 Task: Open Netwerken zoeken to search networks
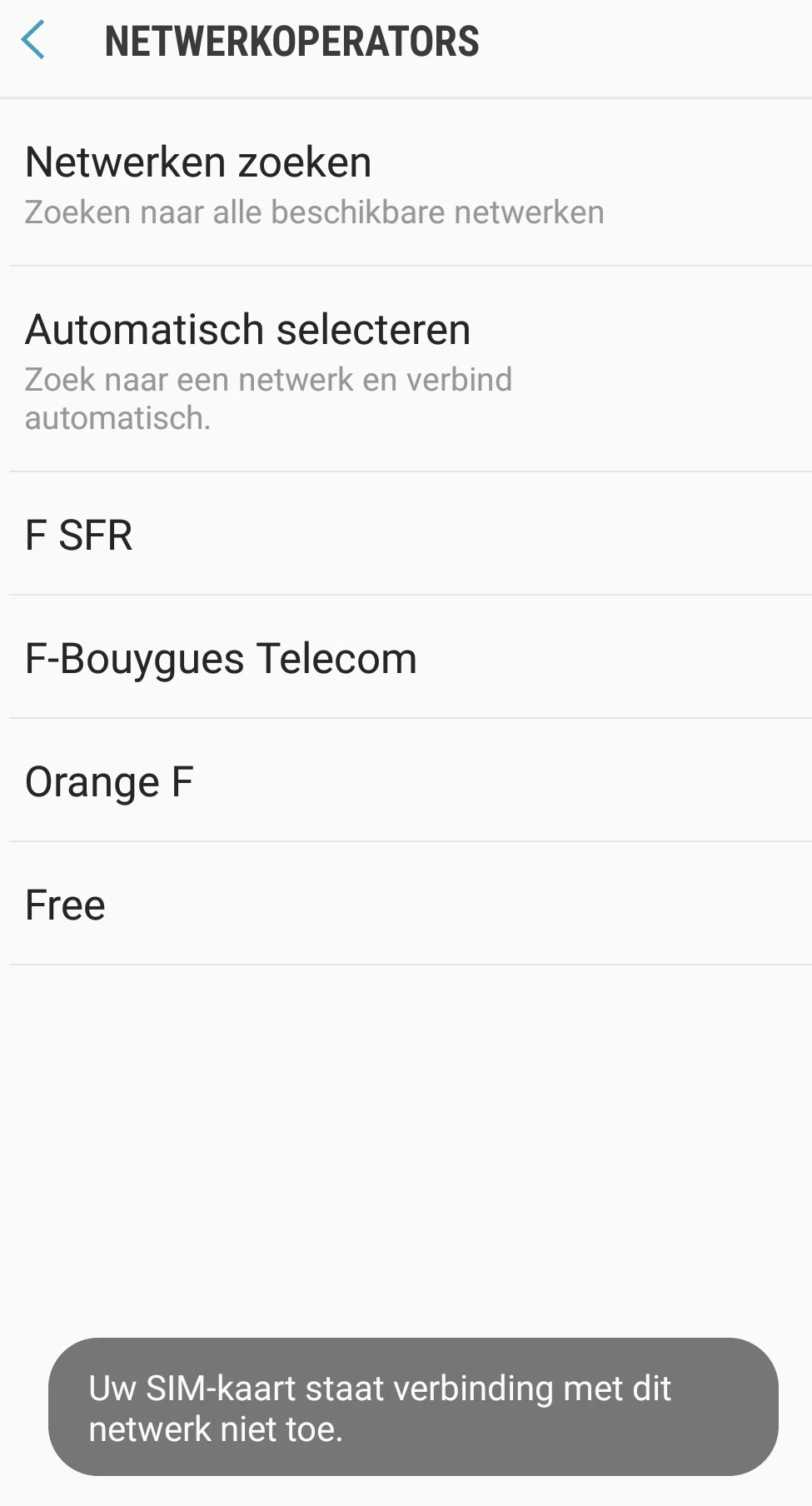point(406,183)
